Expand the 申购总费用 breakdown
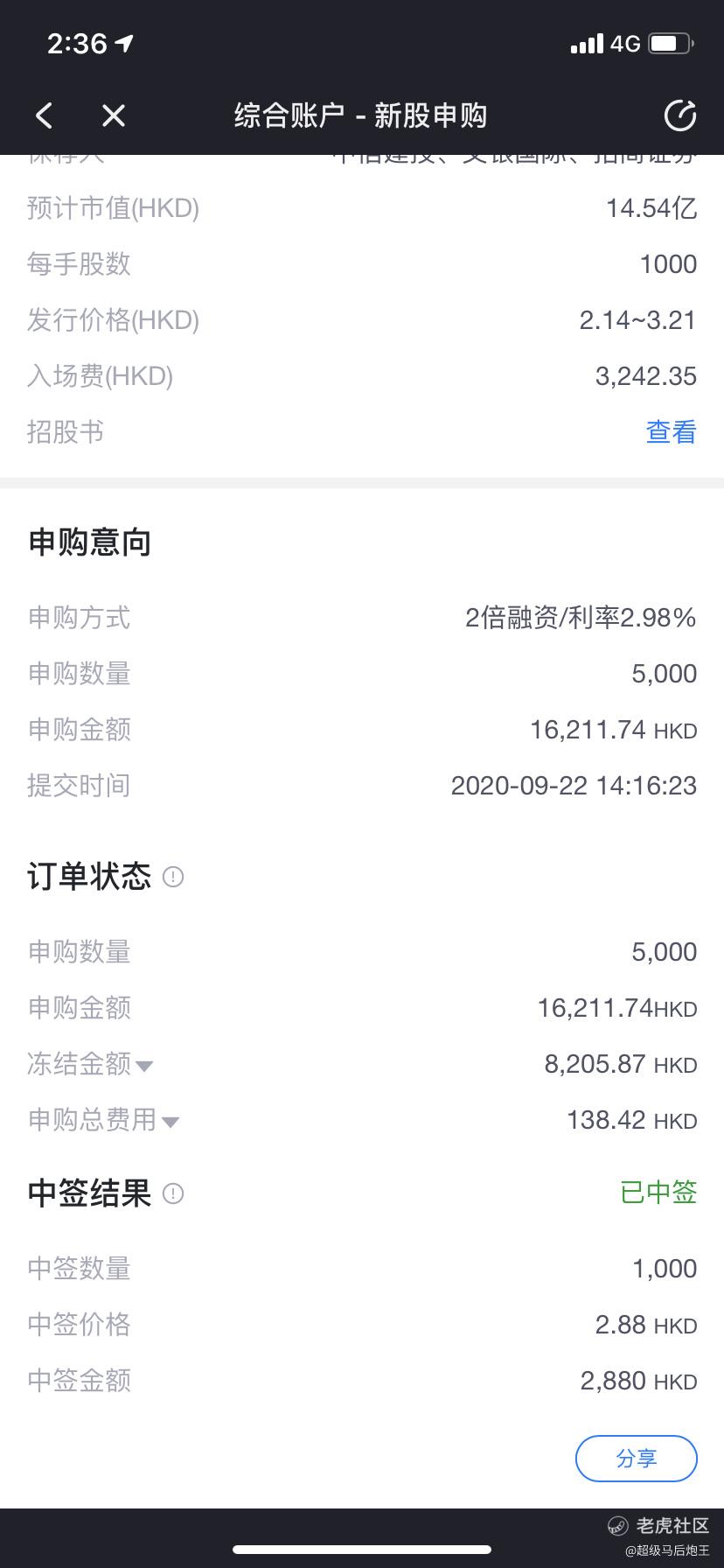This screenshot has width=724, height=1568. 171,1122
